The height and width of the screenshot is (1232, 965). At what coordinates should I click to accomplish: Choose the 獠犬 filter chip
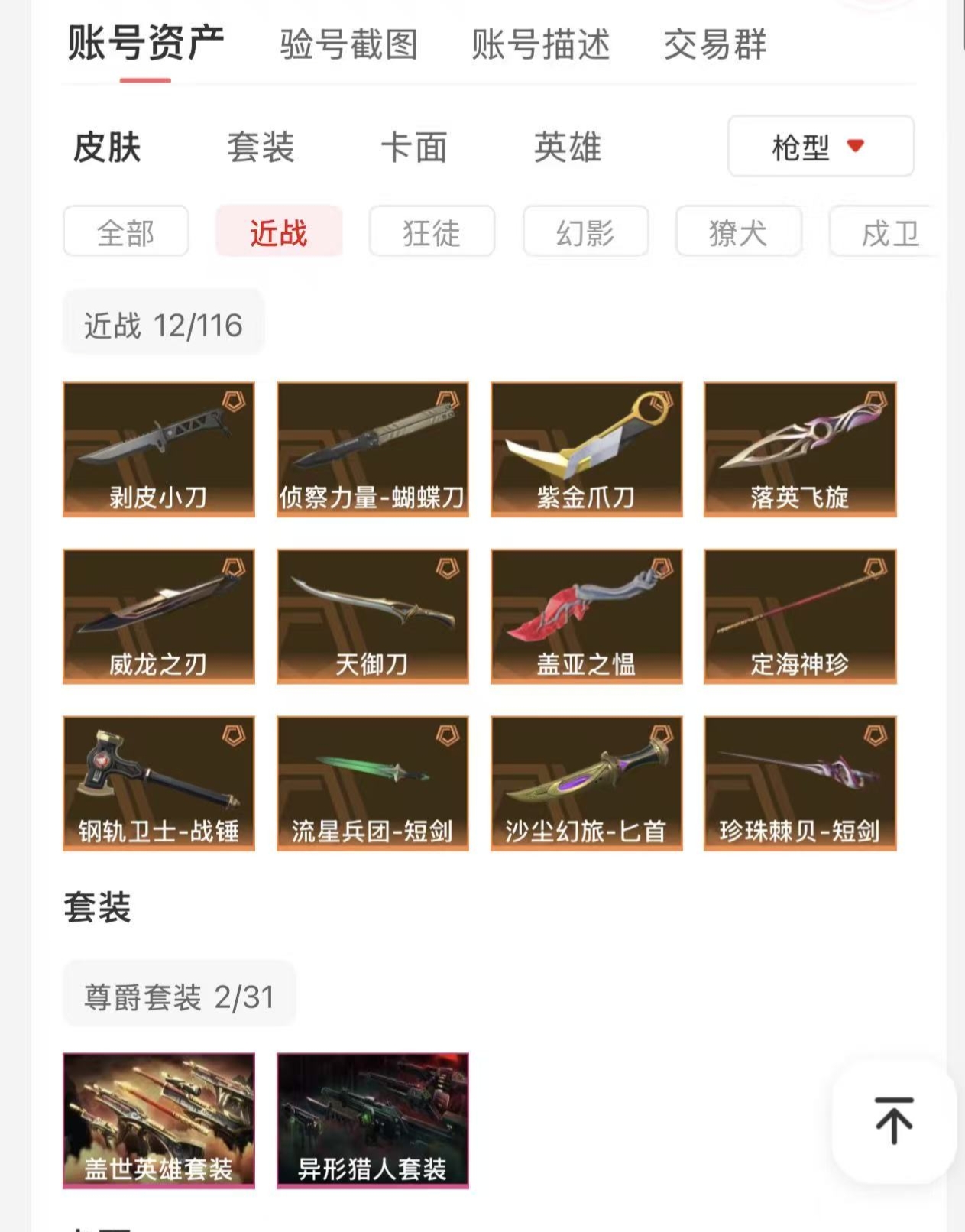coord(738,232)
